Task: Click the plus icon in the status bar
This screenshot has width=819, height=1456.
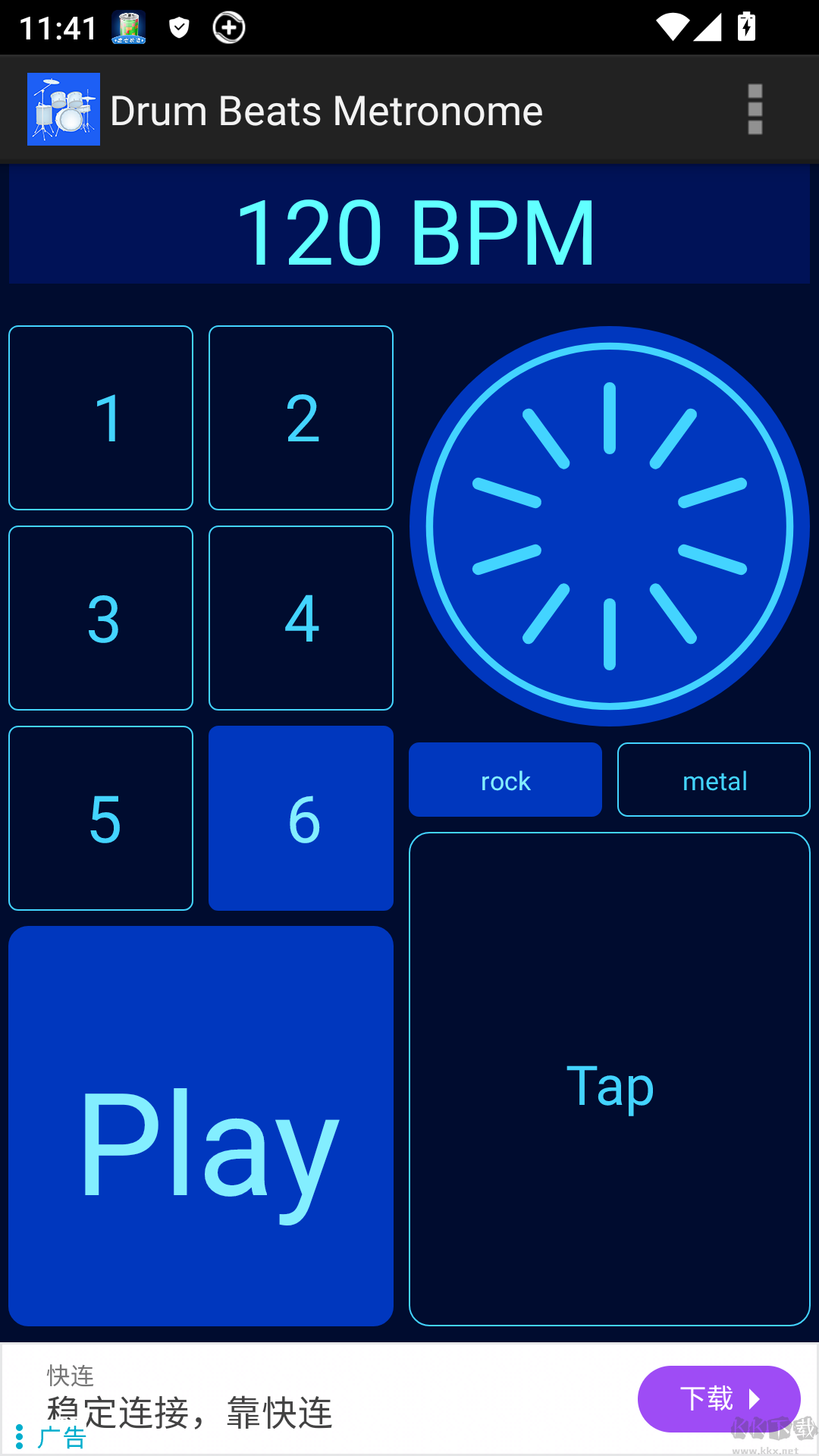Action: [228, 27]
